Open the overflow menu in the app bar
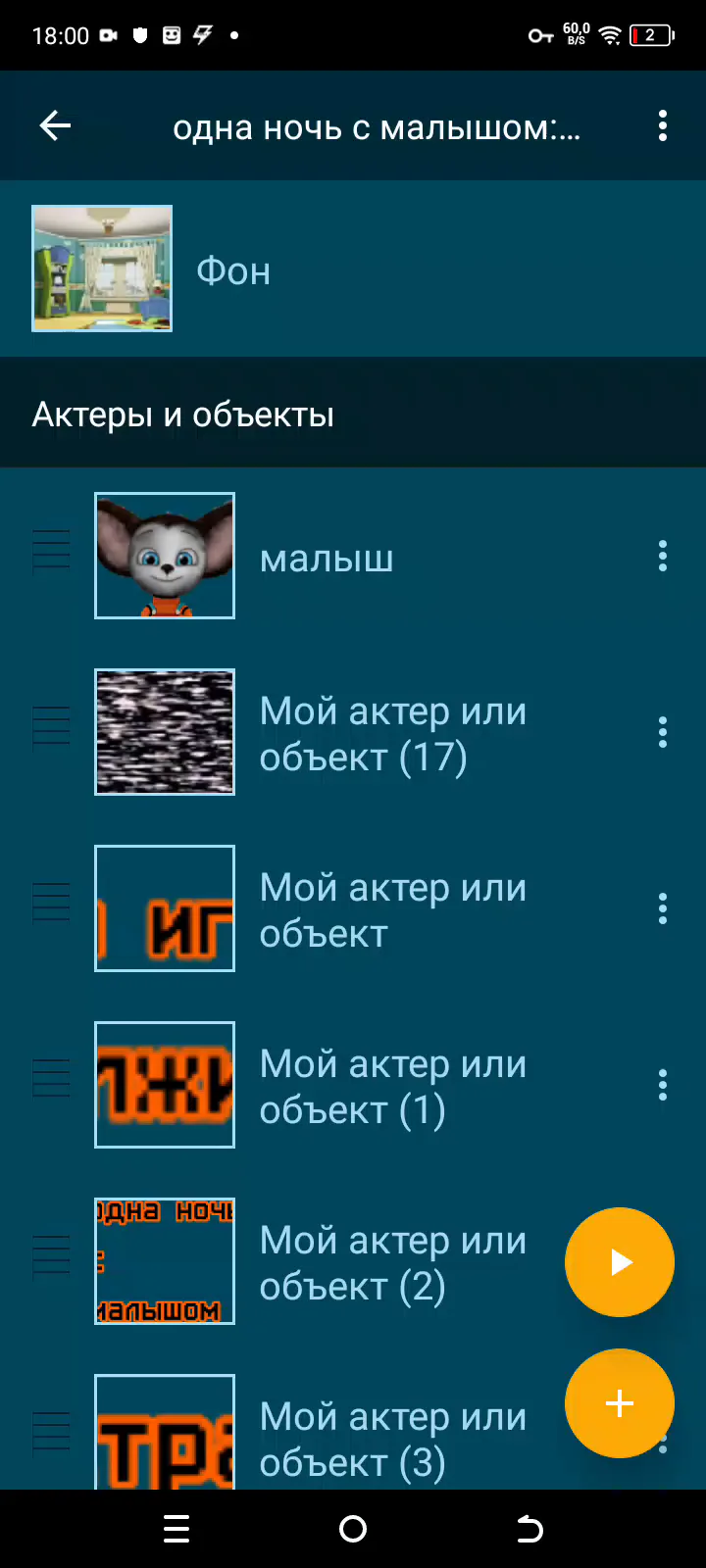Image resolution: width=706 pixels, height=1568 pixels. pyautogui.click(x=663, y=125)
